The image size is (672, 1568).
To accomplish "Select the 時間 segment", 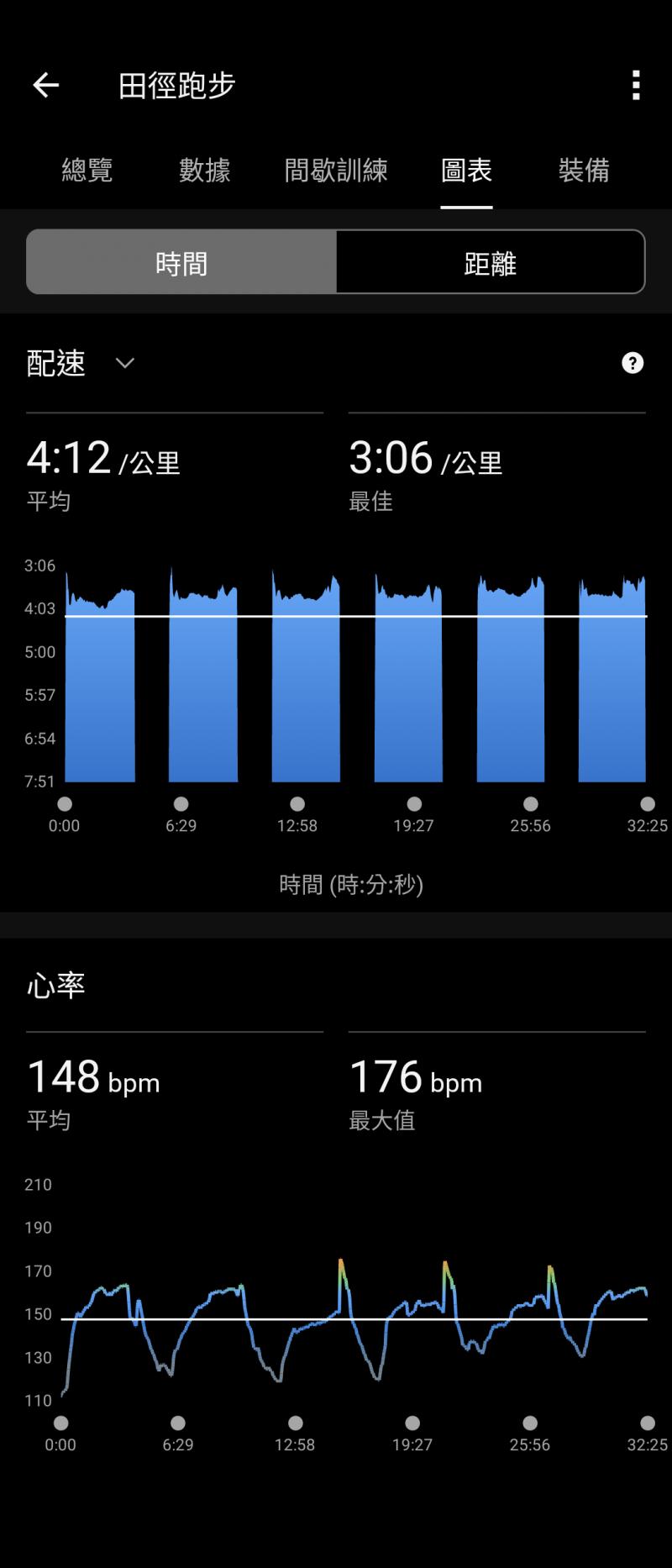I will click(x=181, y=263).
